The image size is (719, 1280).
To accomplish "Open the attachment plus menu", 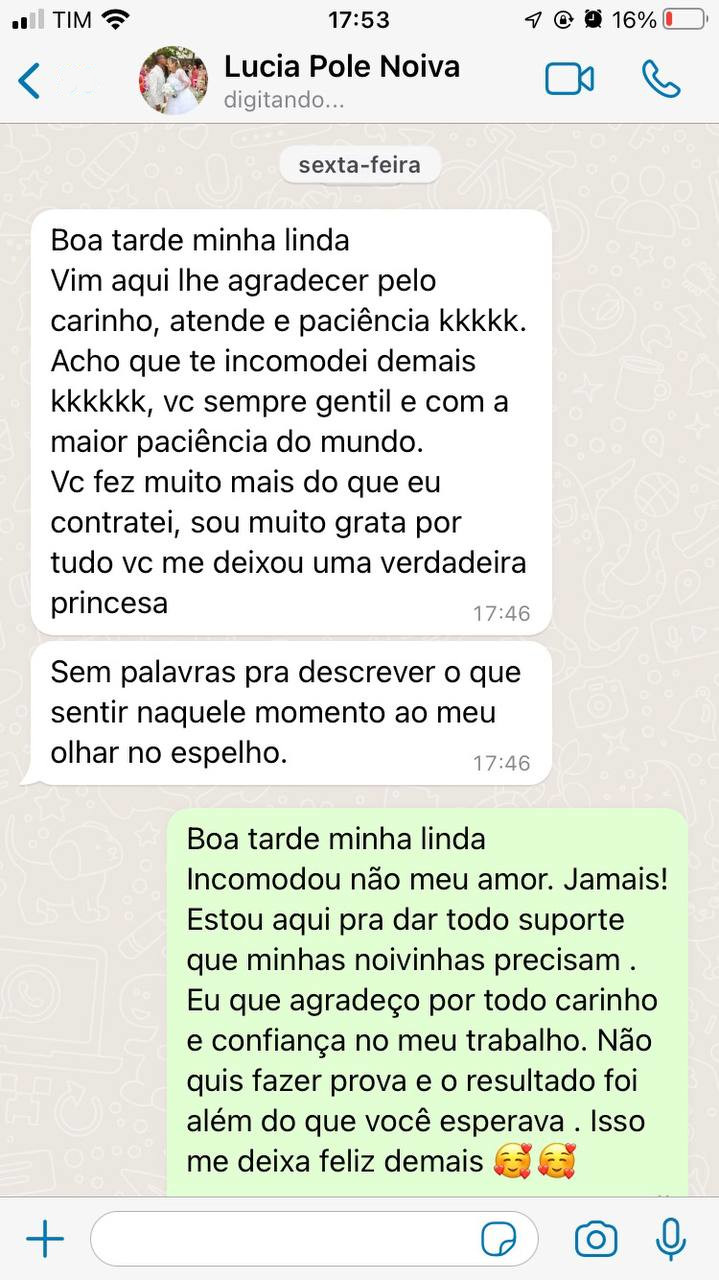I will tap(44, 1240).
